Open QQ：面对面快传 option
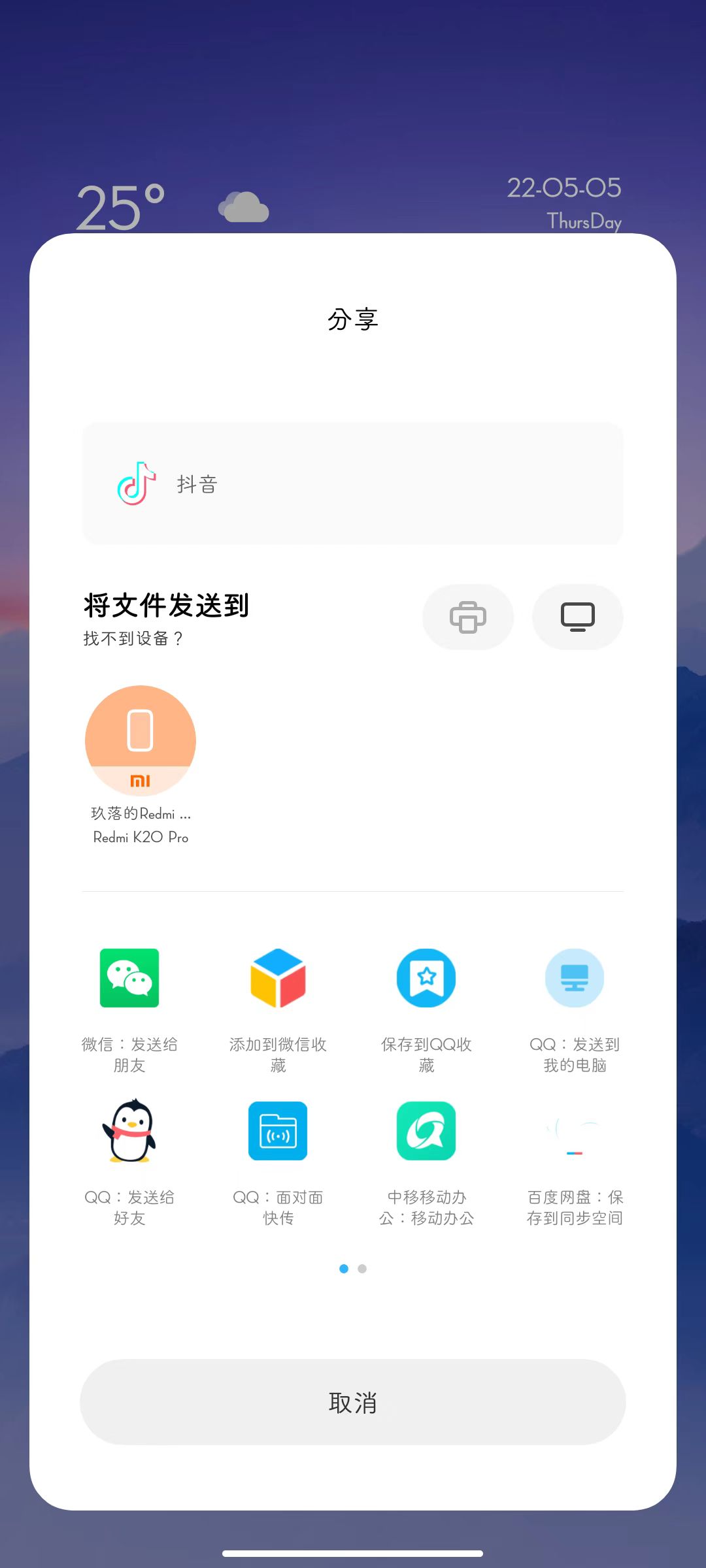 pos(278,1131)
